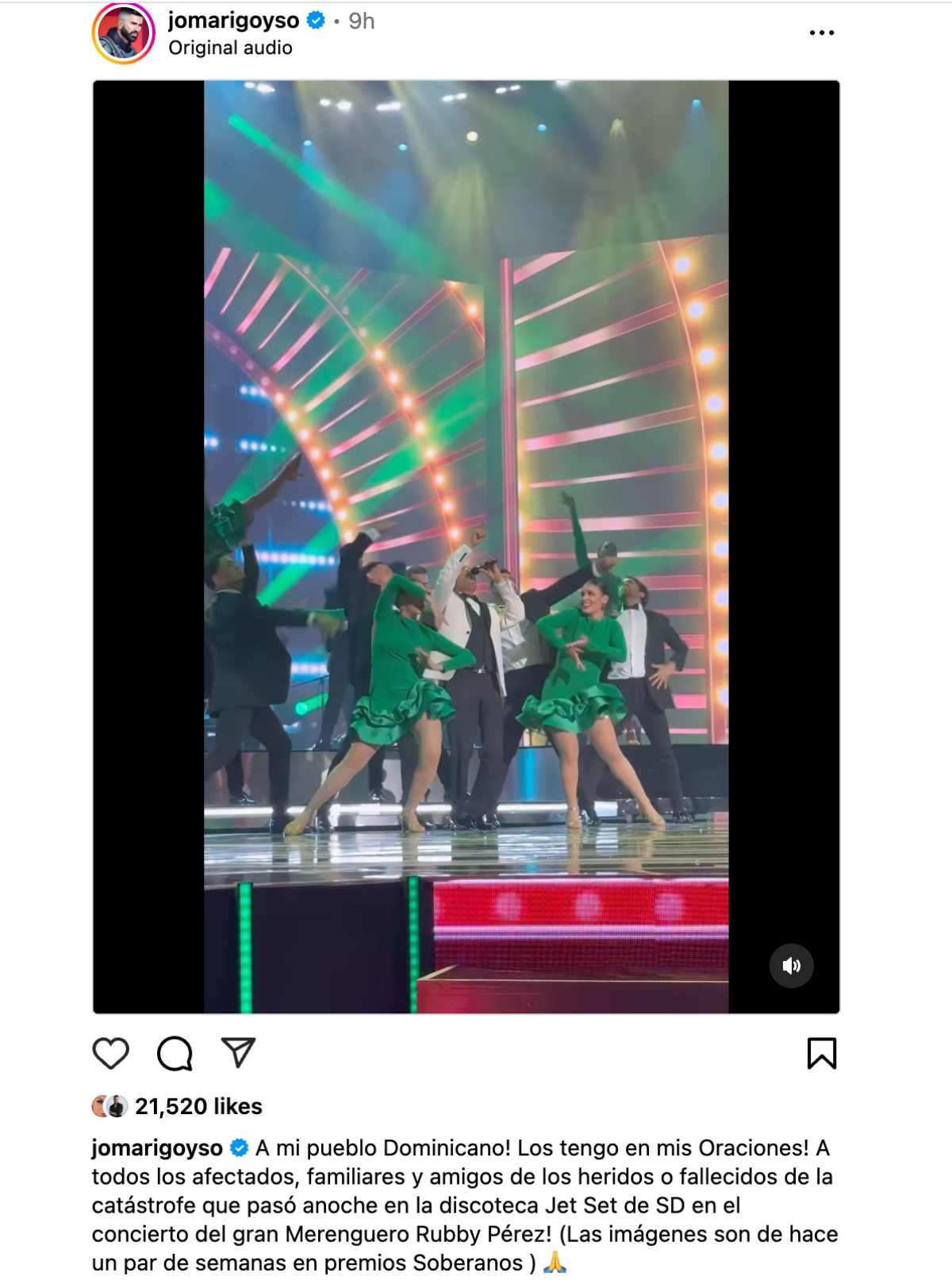Toggle the video sound with the speaker icon
The height and width of the screenshot is (1284, 952).
pyautogui.click(x=791, y=966)
